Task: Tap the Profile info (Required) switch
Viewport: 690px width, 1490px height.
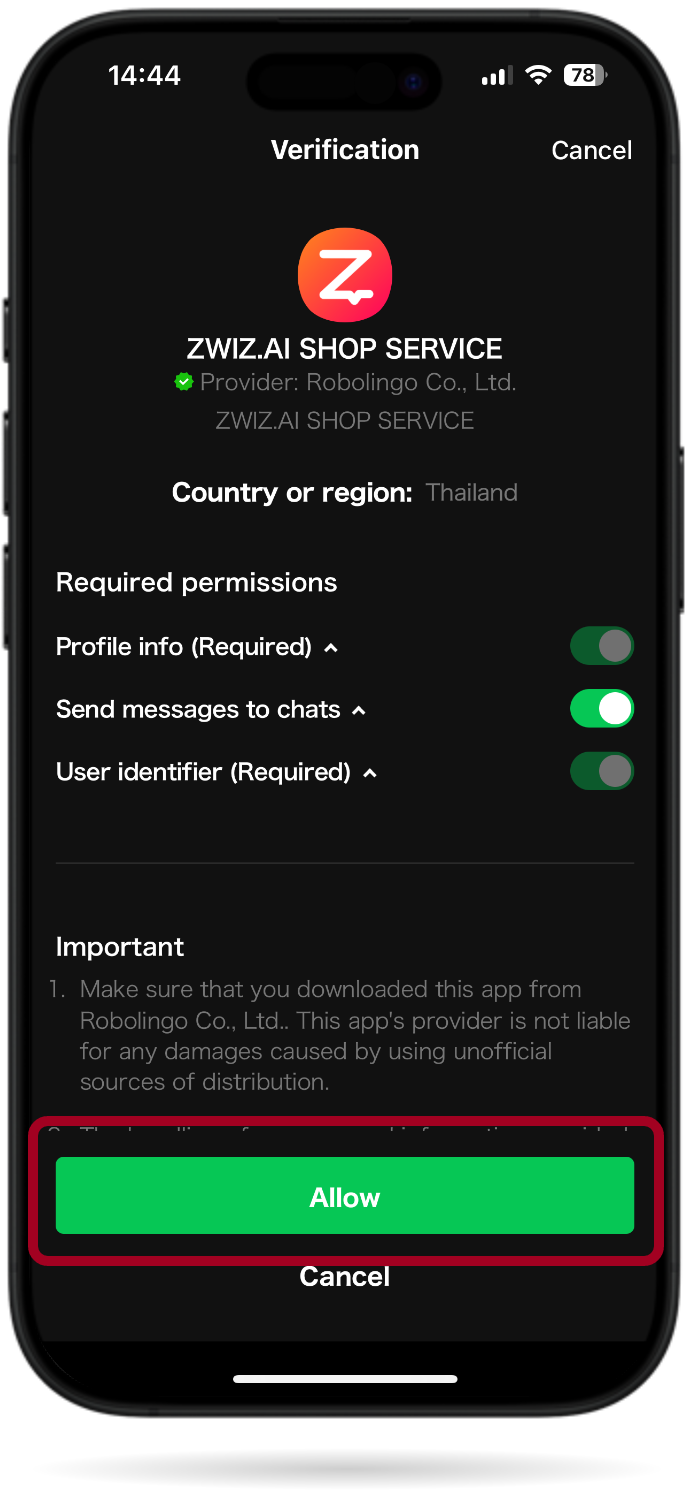Action: 602,646
